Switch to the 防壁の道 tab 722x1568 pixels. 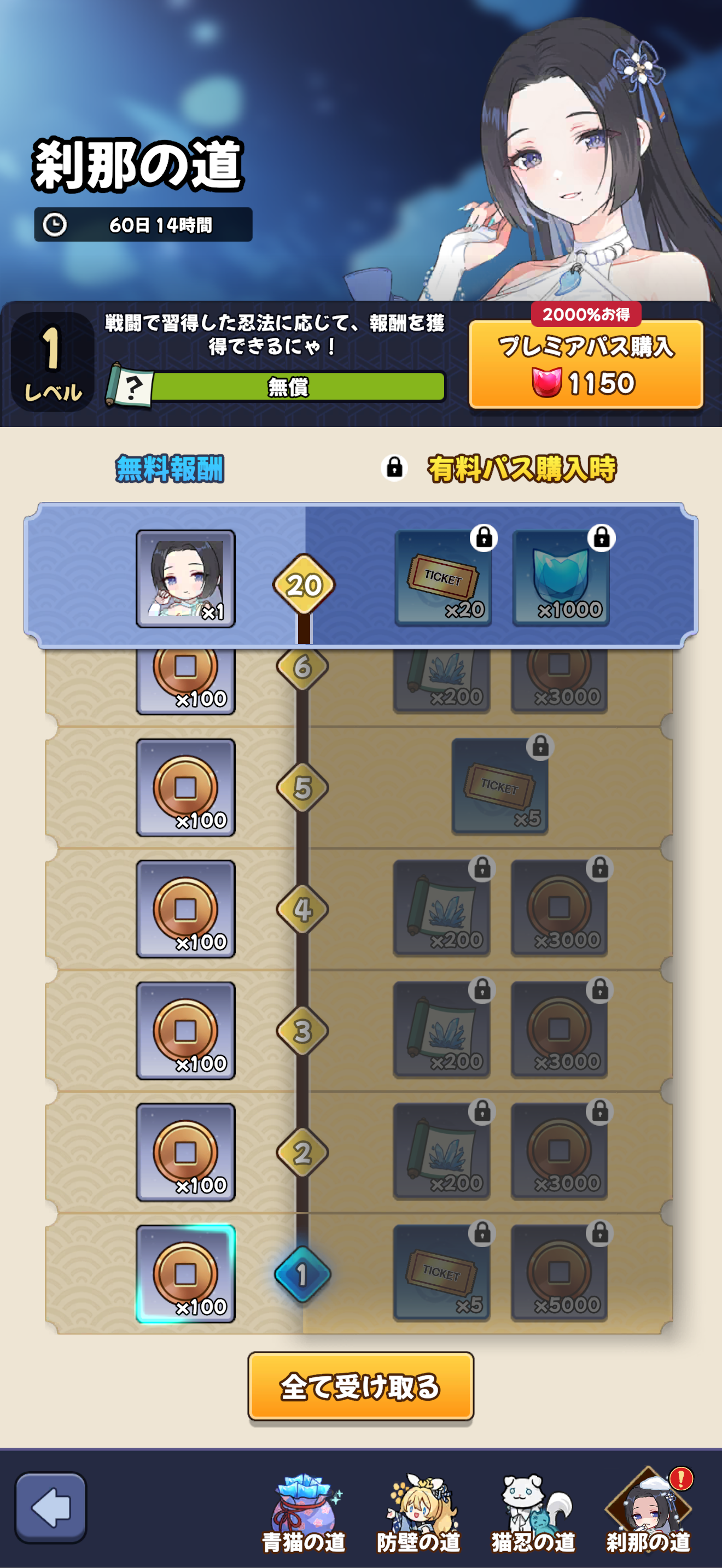(418, 1512)
